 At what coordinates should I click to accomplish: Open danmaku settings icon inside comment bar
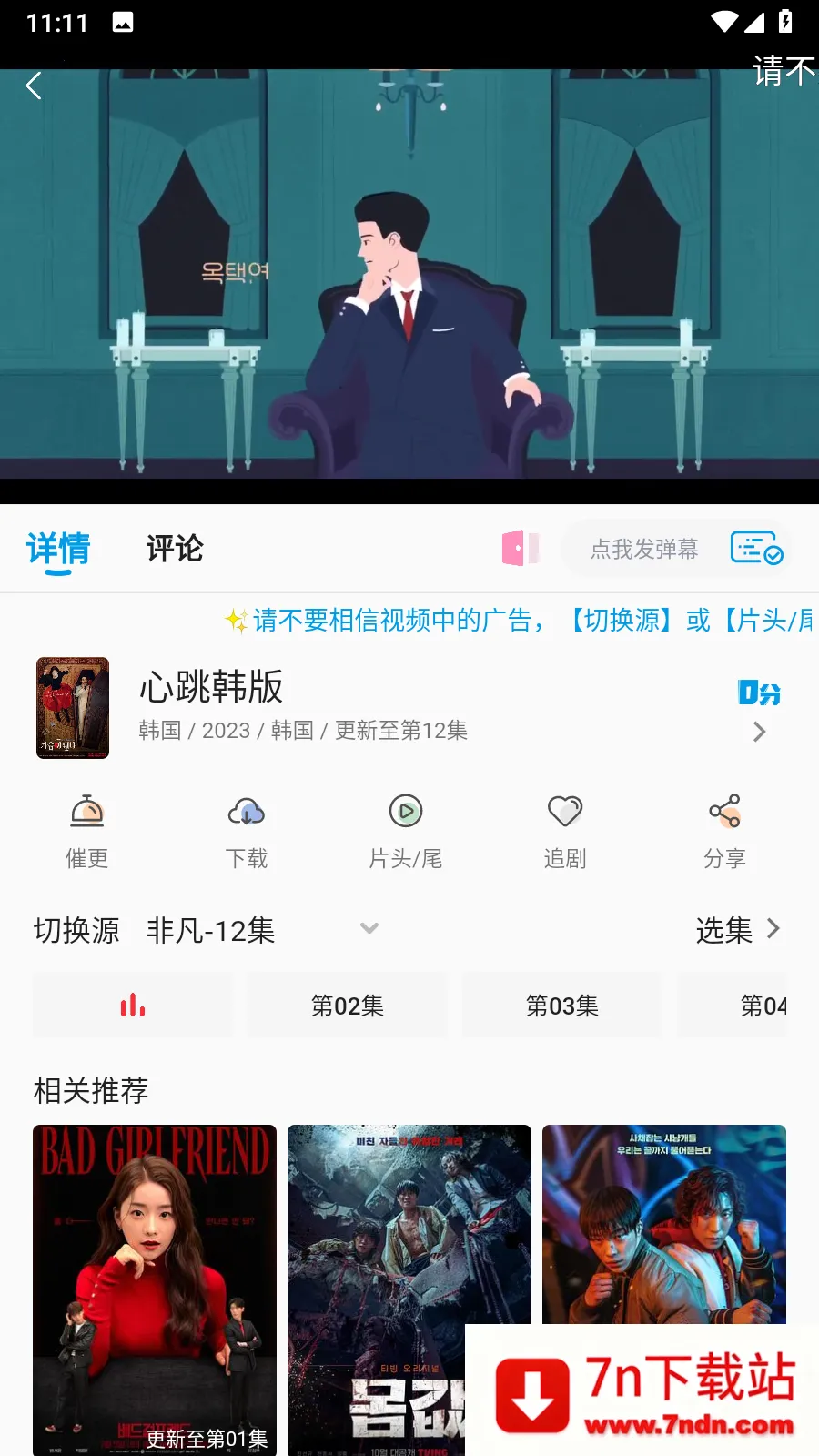pyautogui.click(x=755, y=548)
